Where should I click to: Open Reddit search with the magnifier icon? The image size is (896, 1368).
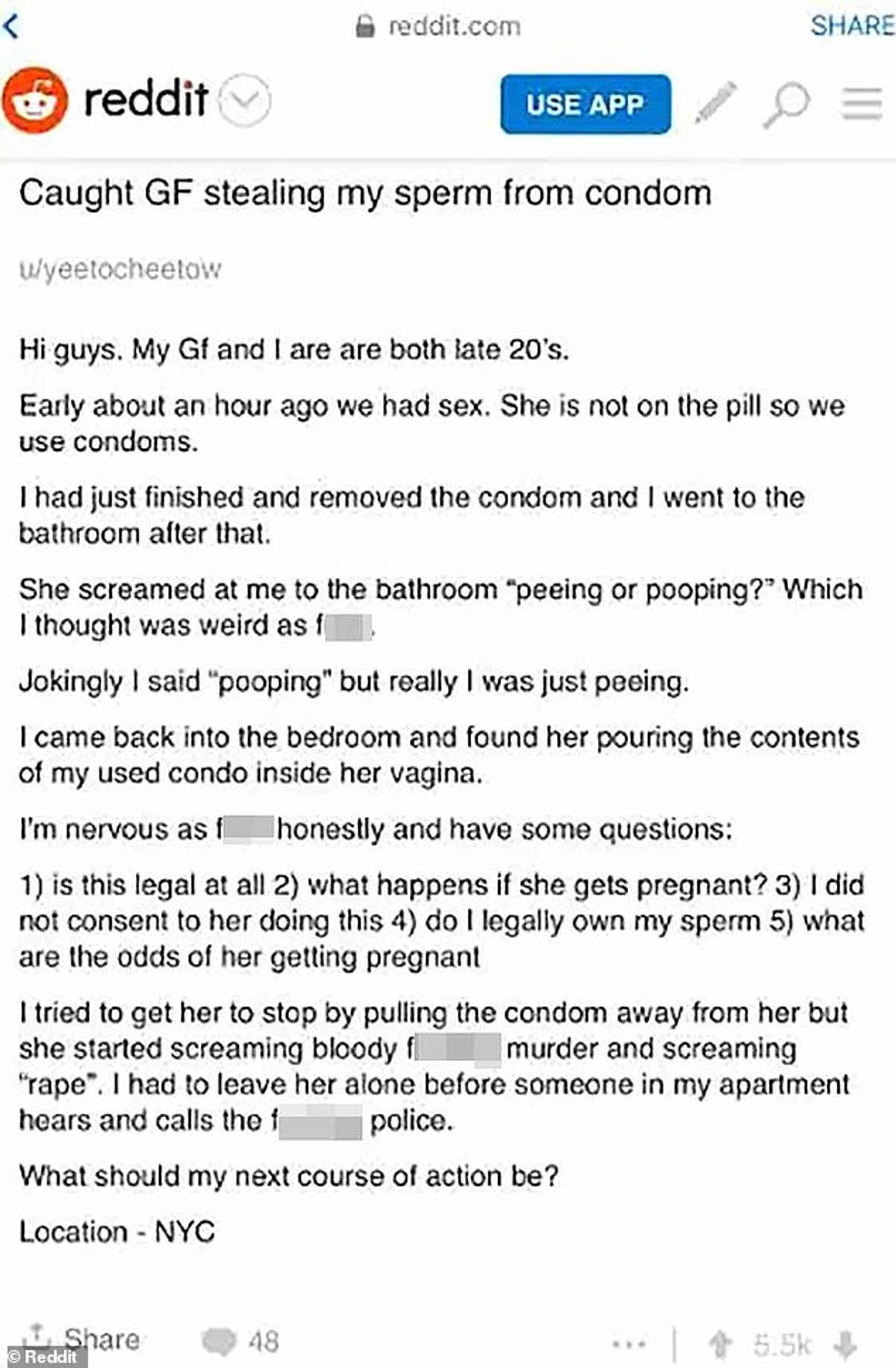pyautogui.click(x=785, y=105)
